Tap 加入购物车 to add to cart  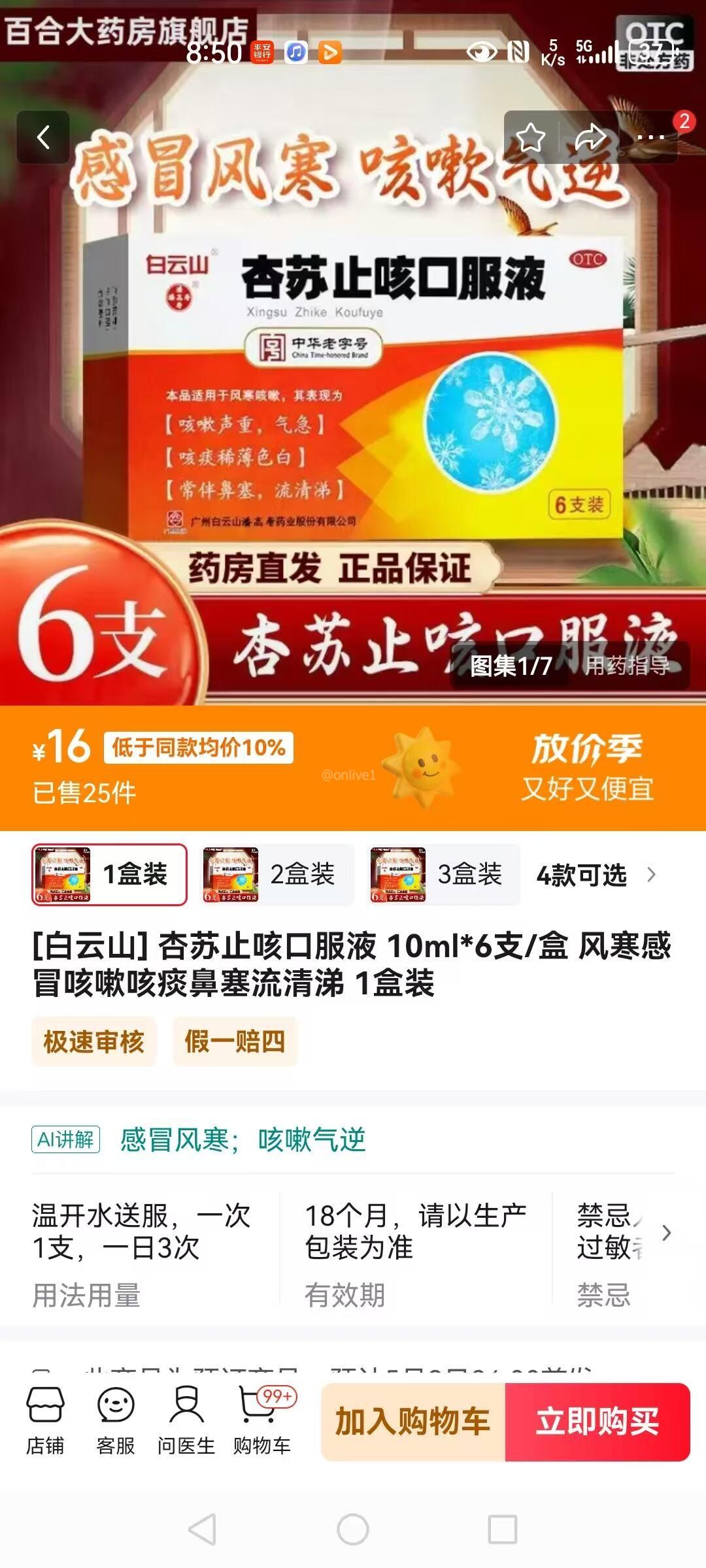(x=412, y=1422)
